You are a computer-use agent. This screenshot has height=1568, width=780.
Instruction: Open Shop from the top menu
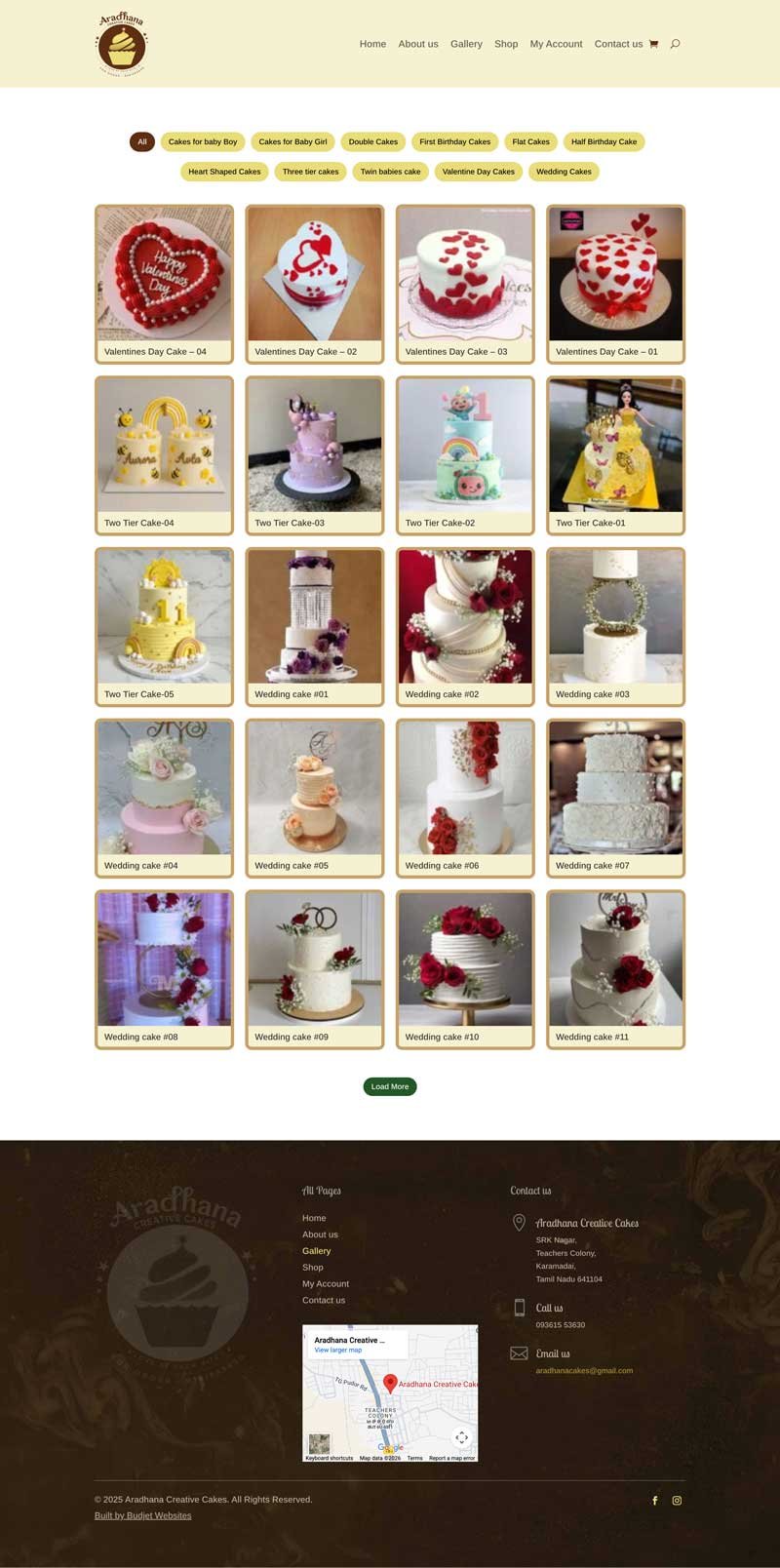pyautogui.click(x=506, y=44)
